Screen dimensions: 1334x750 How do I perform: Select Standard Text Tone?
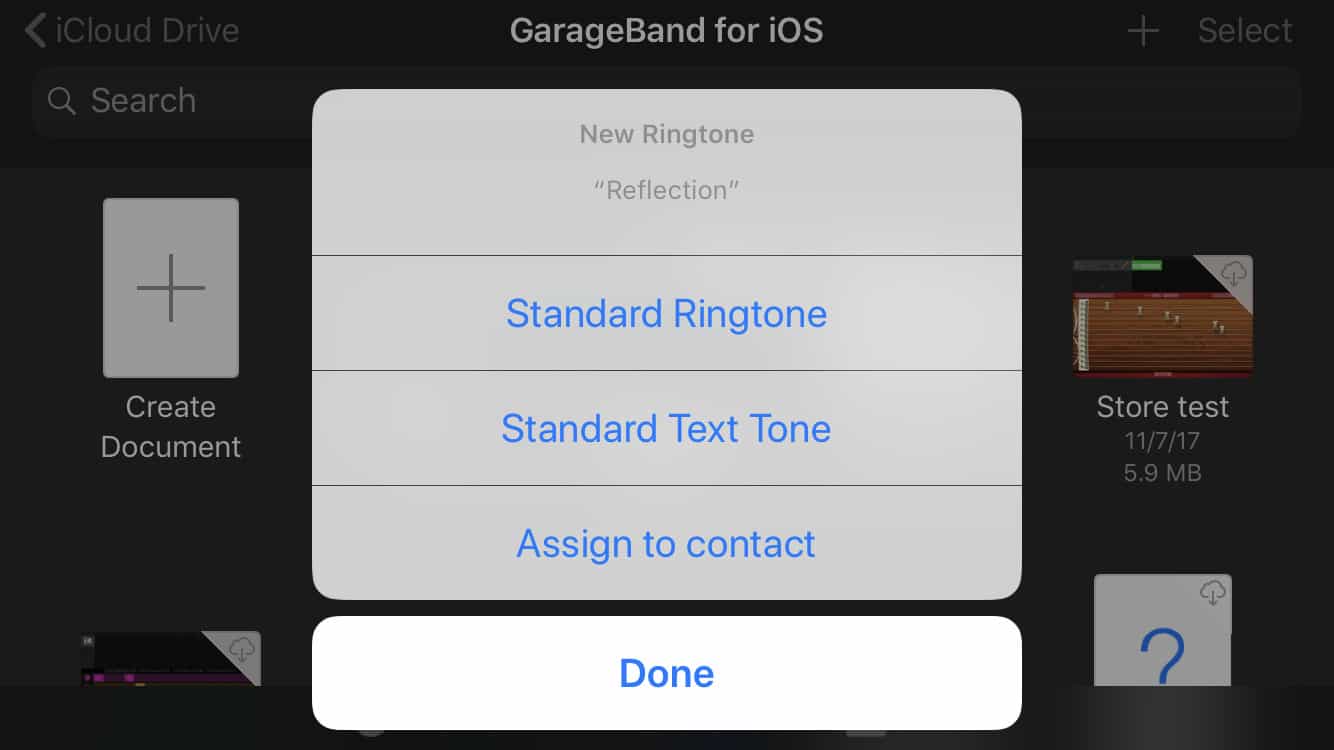click(x=666, y=429)
